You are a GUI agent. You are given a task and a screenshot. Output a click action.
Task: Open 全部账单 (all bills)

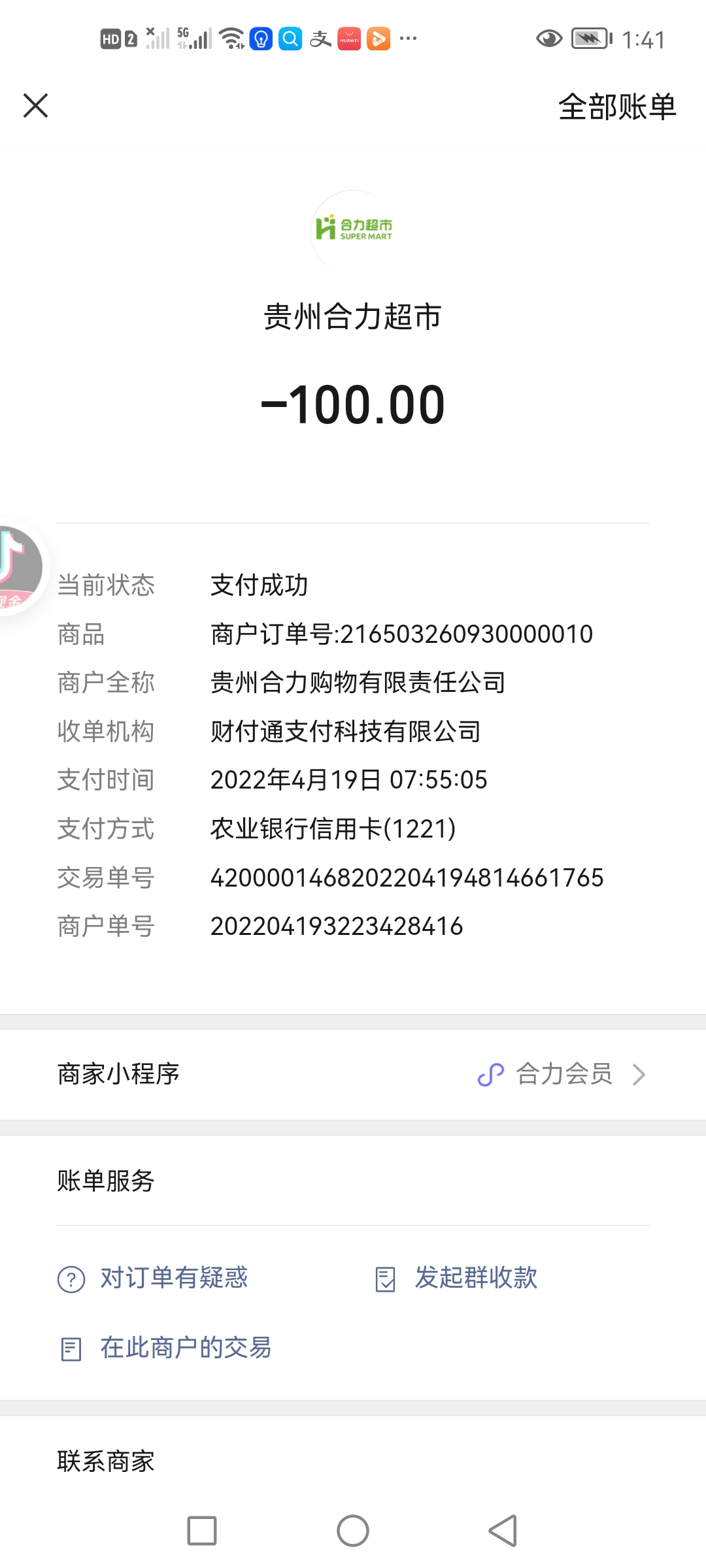tap(616, 106)
